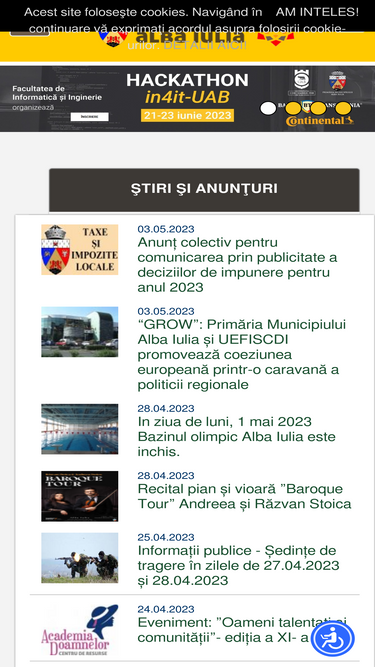Open news about Anunț colectiv decizii de impunere

237,265
